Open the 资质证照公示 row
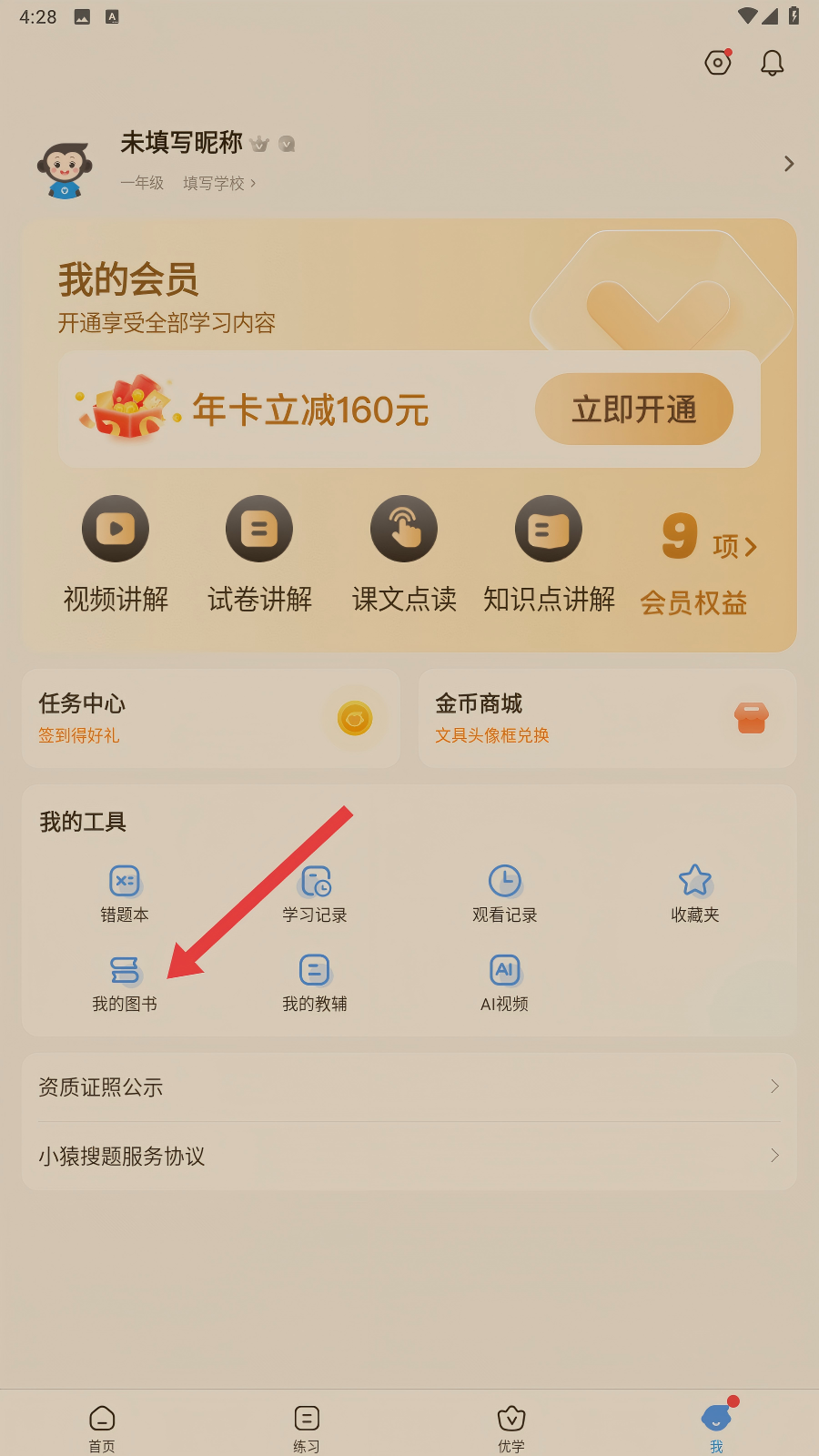Image resolution: width=819 pixels, height=1456 pixels. [x=409, y=1087]
